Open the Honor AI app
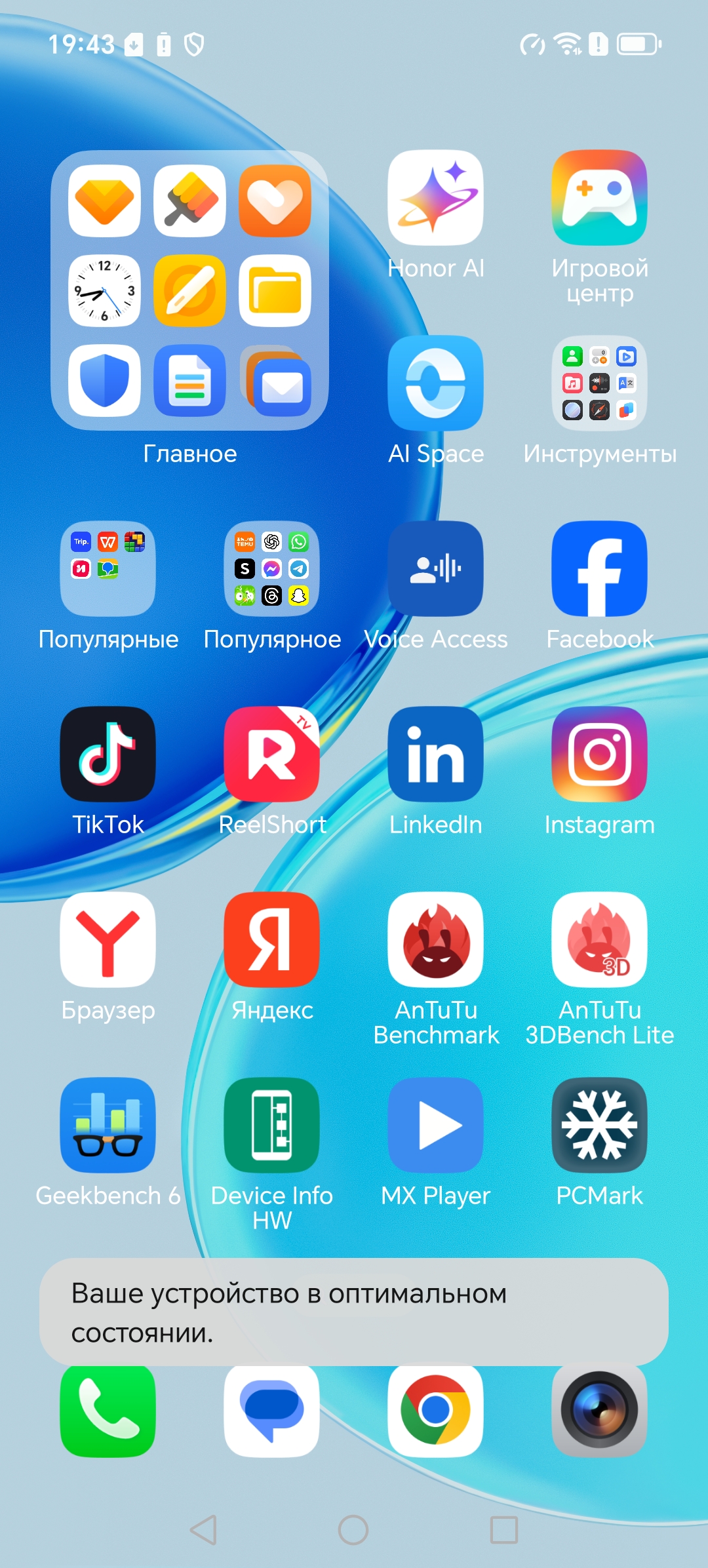 click(435, 197)
